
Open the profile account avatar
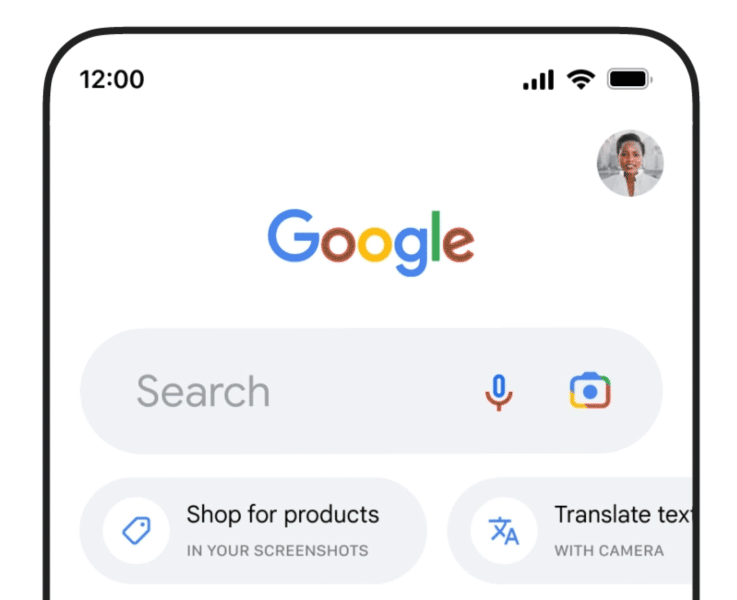[x=630, y=163]
